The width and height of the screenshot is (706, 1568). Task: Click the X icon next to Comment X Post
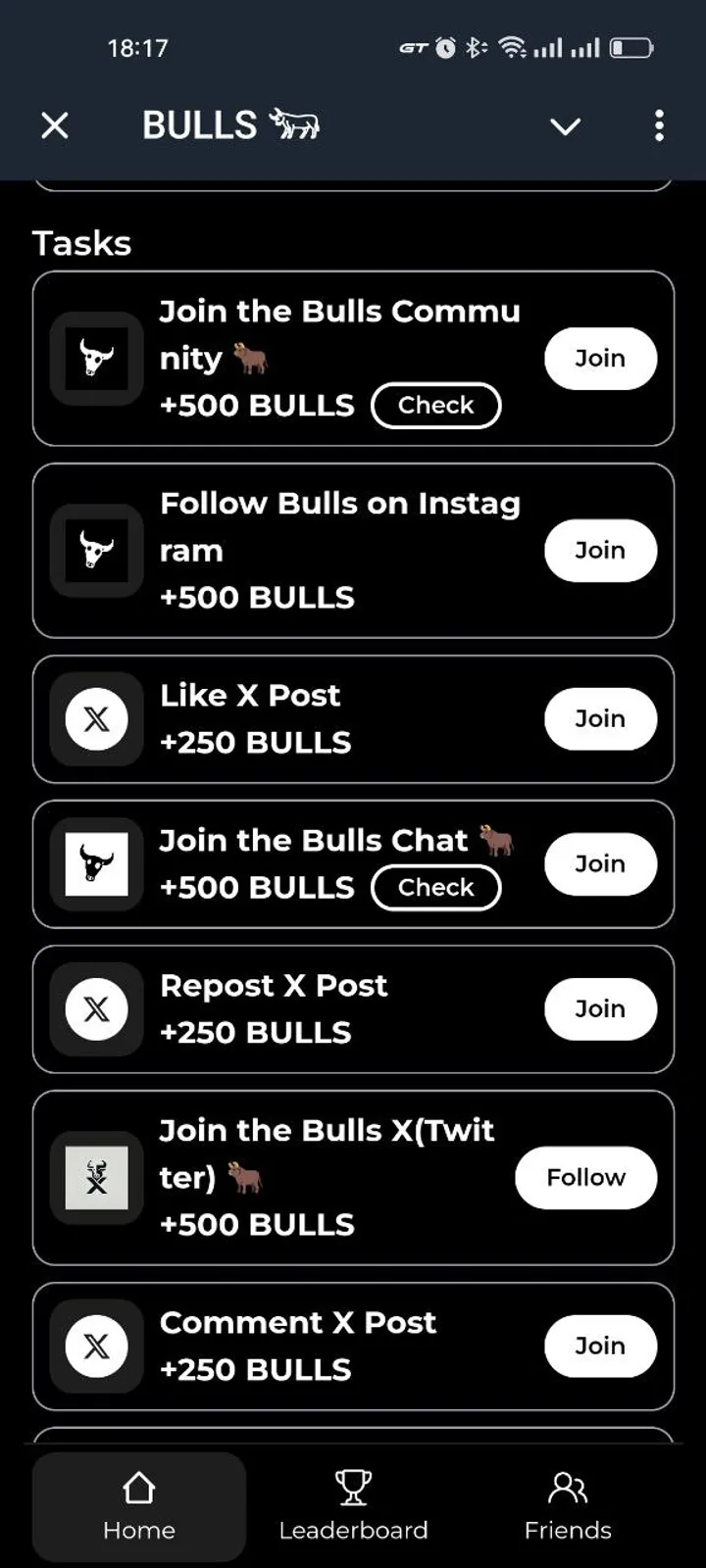[x=95, y=1346]
